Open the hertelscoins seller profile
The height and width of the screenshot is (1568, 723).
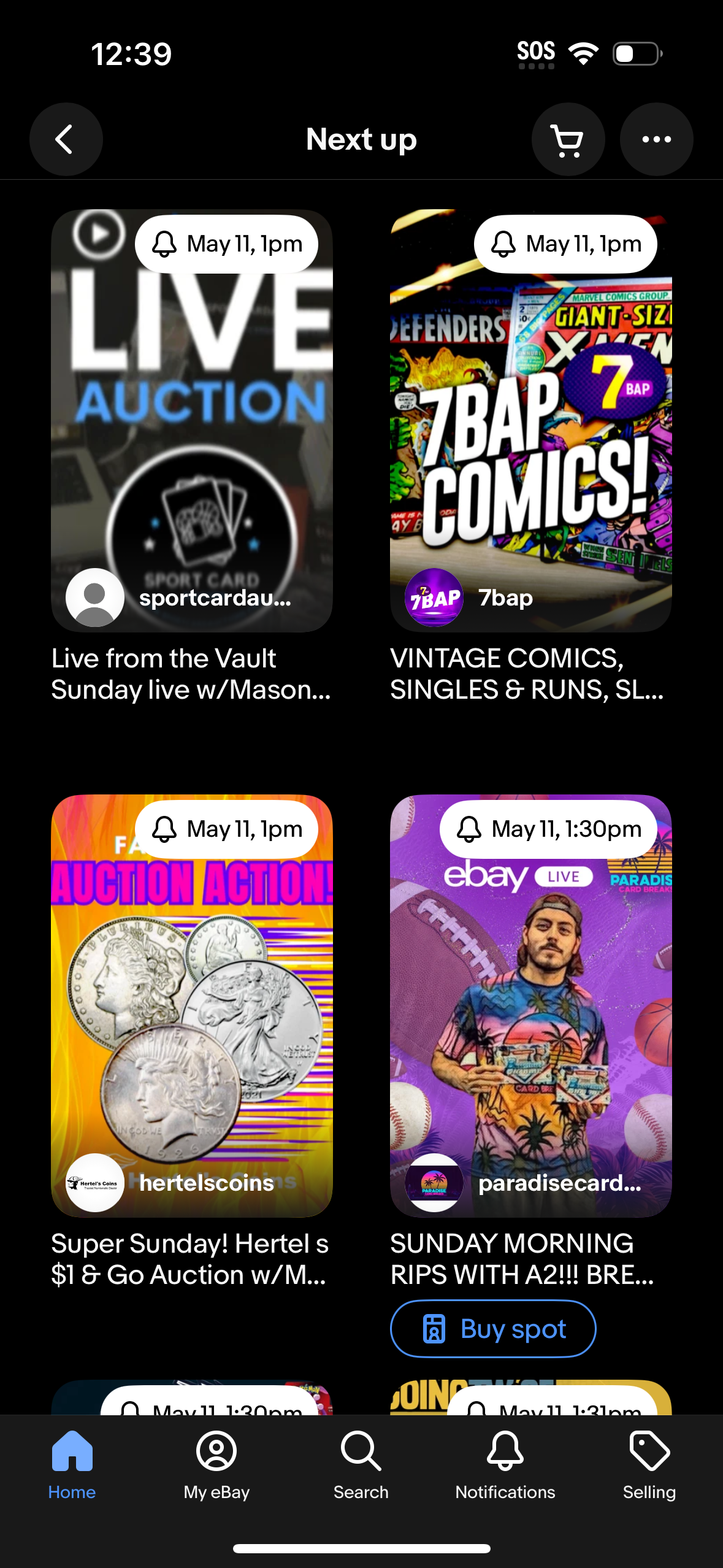pos(93,1183)
